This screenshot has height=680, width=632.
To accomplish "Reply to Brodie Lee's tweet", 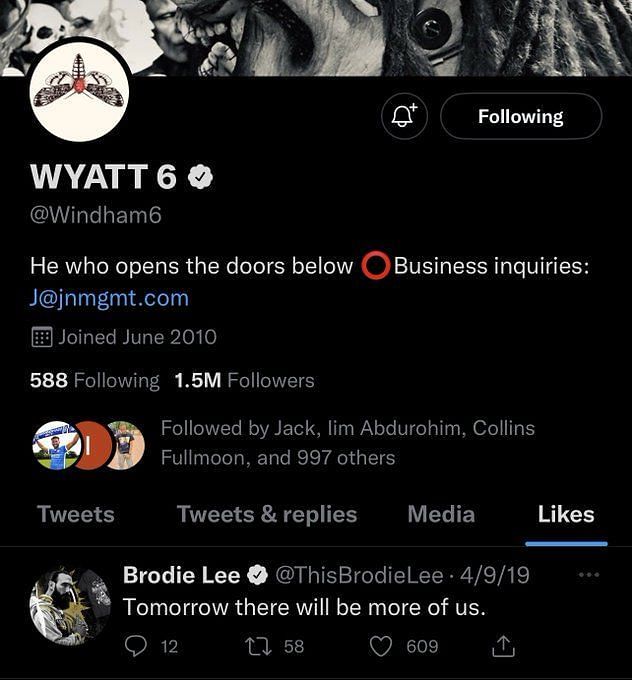I will coord(135,647).
